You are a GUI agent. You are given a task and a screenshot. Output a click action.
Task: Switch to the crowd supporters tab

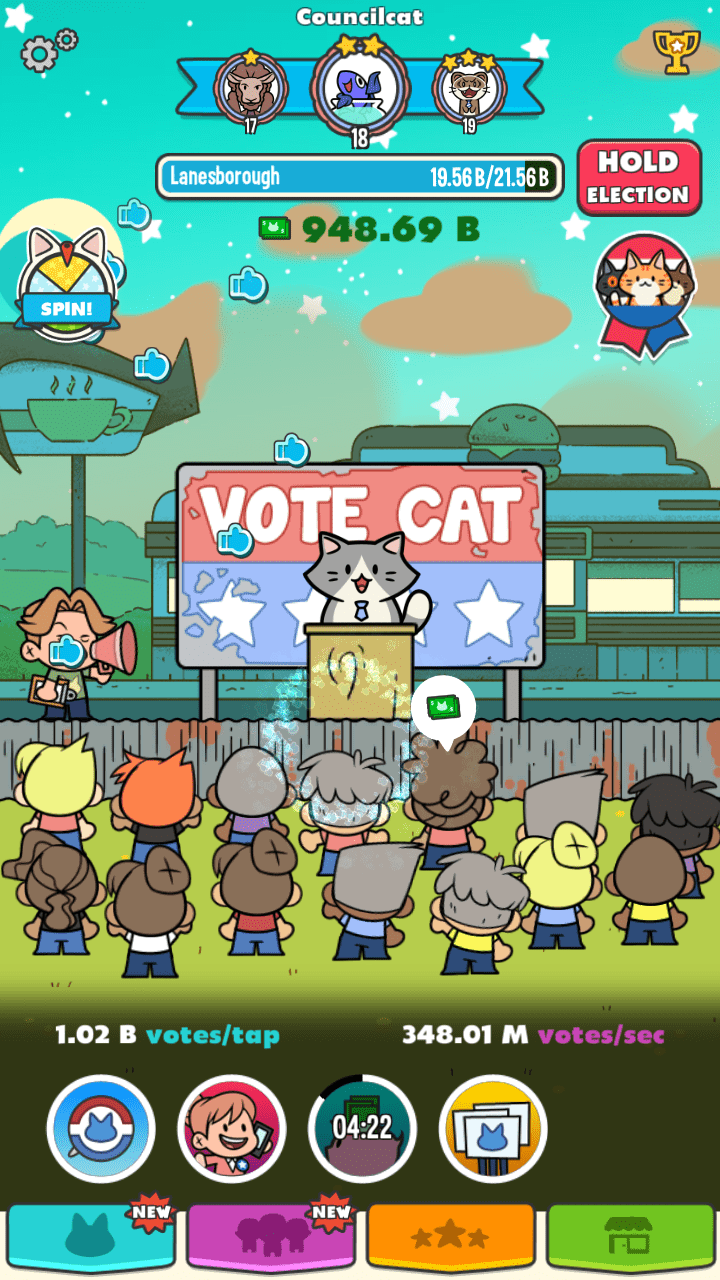(270, 1238)
